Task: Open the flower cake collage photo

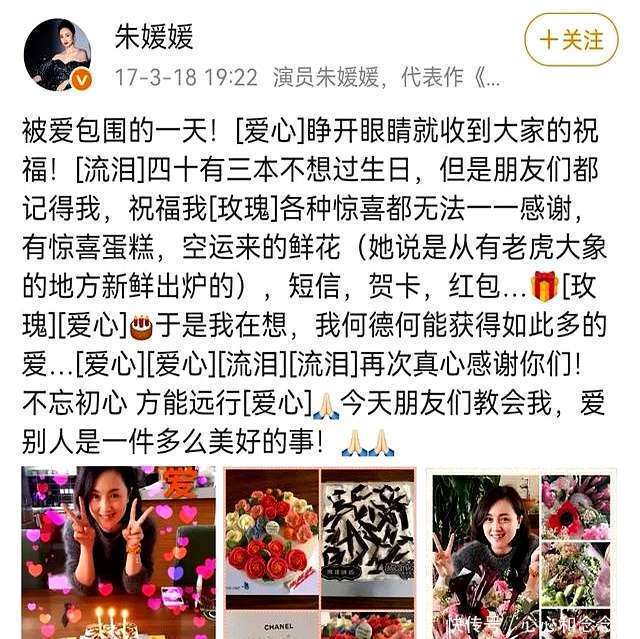Action: point(319,553)
